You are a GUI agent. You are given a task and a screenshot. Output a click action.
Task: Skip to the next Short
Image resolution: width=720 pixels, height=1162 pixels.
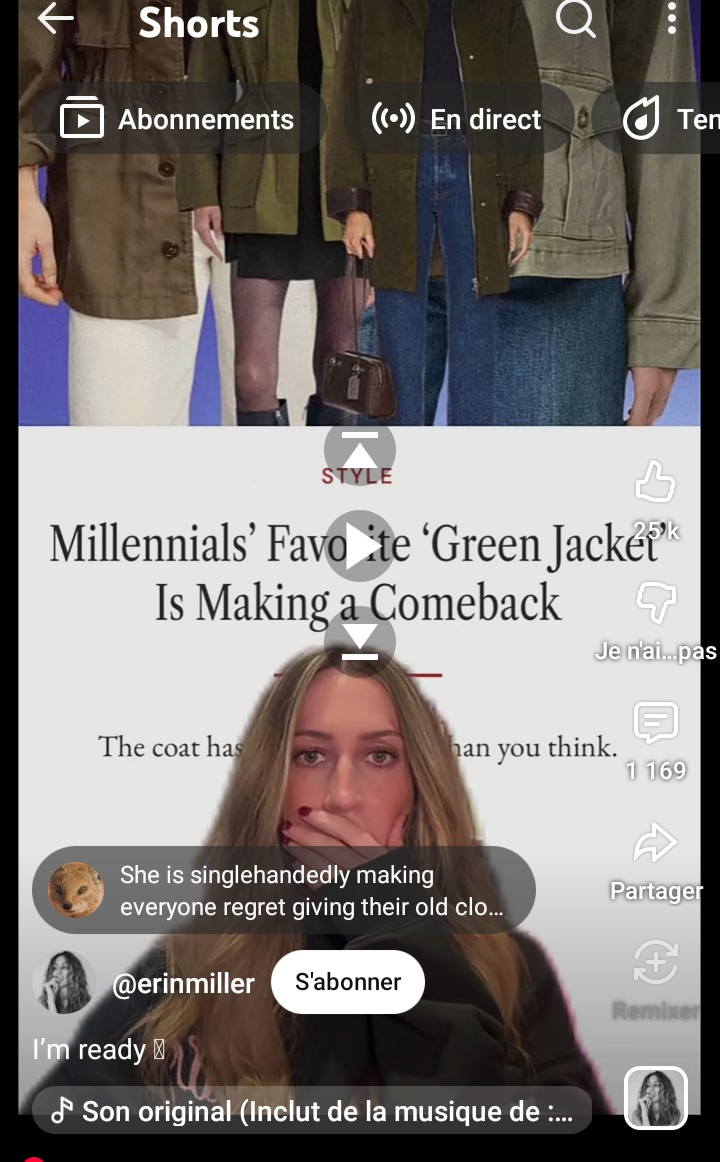click(x=360, y=641)
